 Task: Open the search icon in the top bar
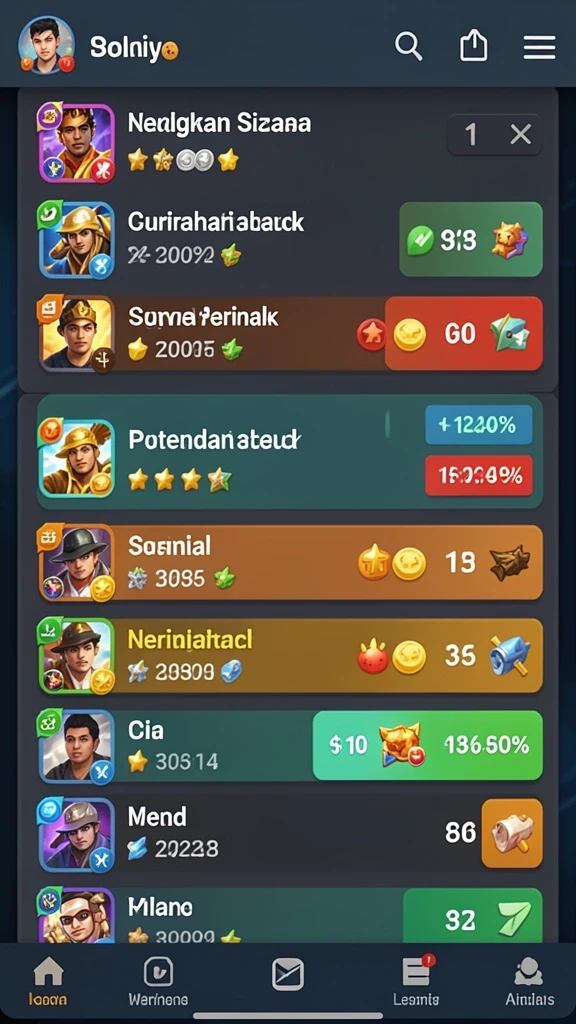409,47
